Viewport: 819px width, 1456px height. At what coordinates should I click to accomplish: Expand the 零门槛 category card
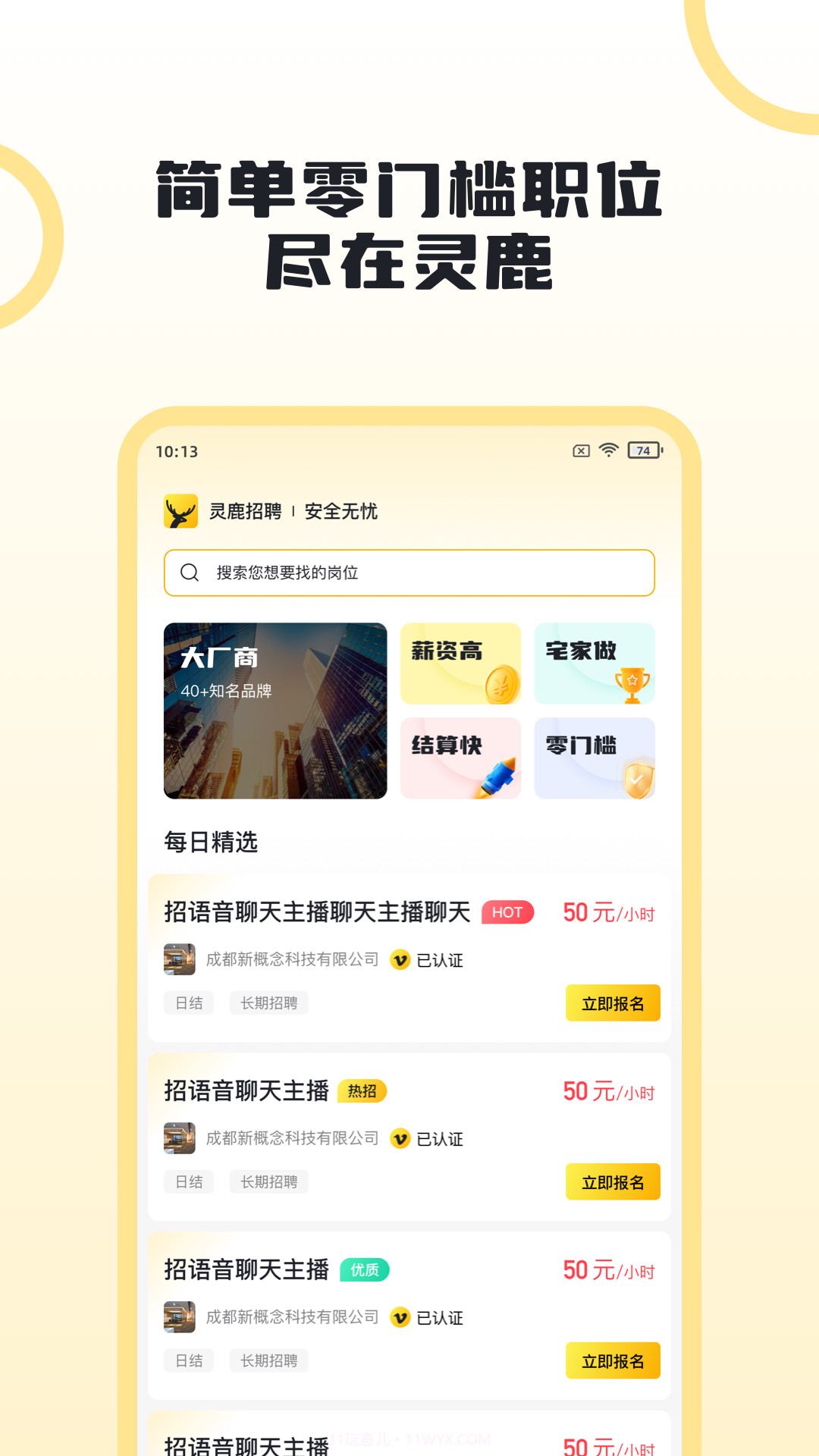click(594, 758)
